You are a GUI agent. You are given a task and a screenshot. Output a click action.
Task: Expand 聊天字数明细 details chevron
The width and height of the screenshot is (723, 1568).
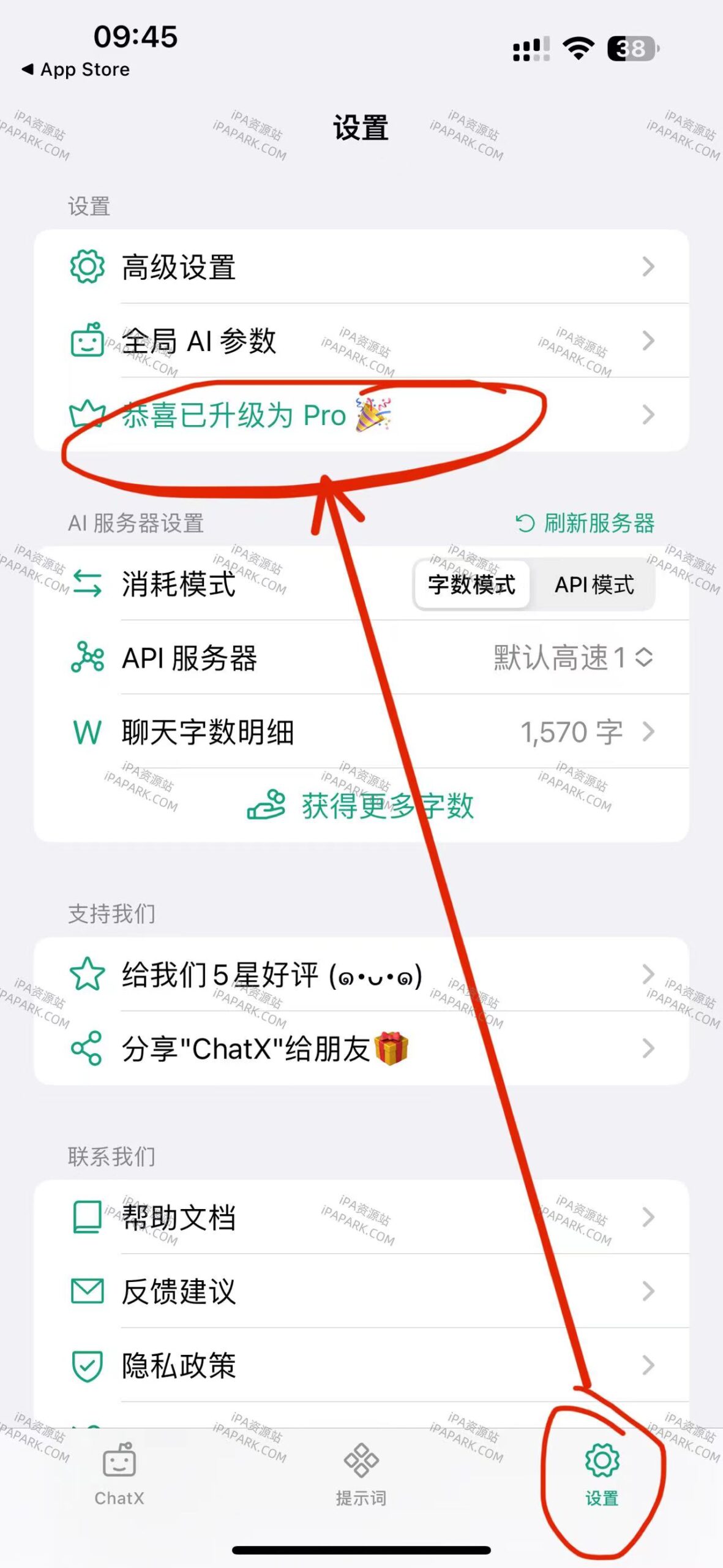647,732
